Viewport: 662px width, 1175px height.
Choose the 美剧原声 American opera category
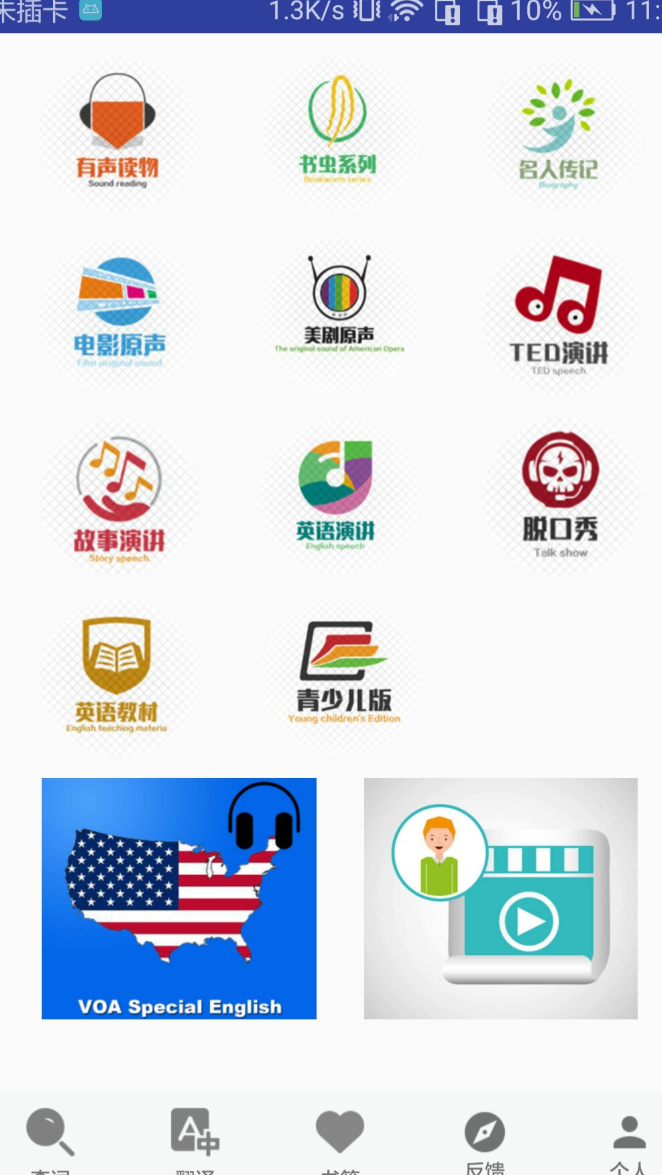pyautogui.click(x=339, y=313)
